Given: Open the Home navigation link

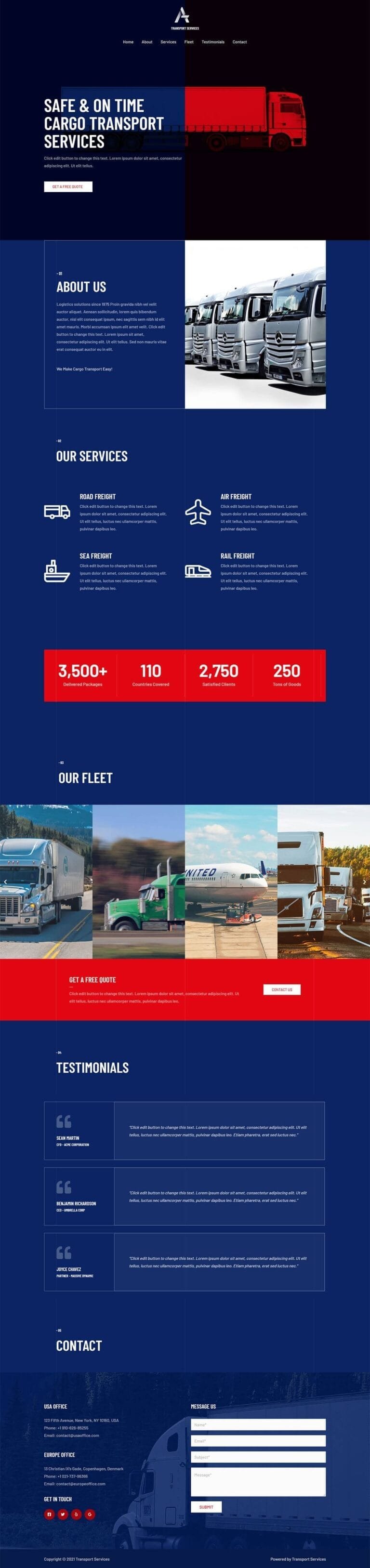Looking at the screenshot, I should coord(128,42).
